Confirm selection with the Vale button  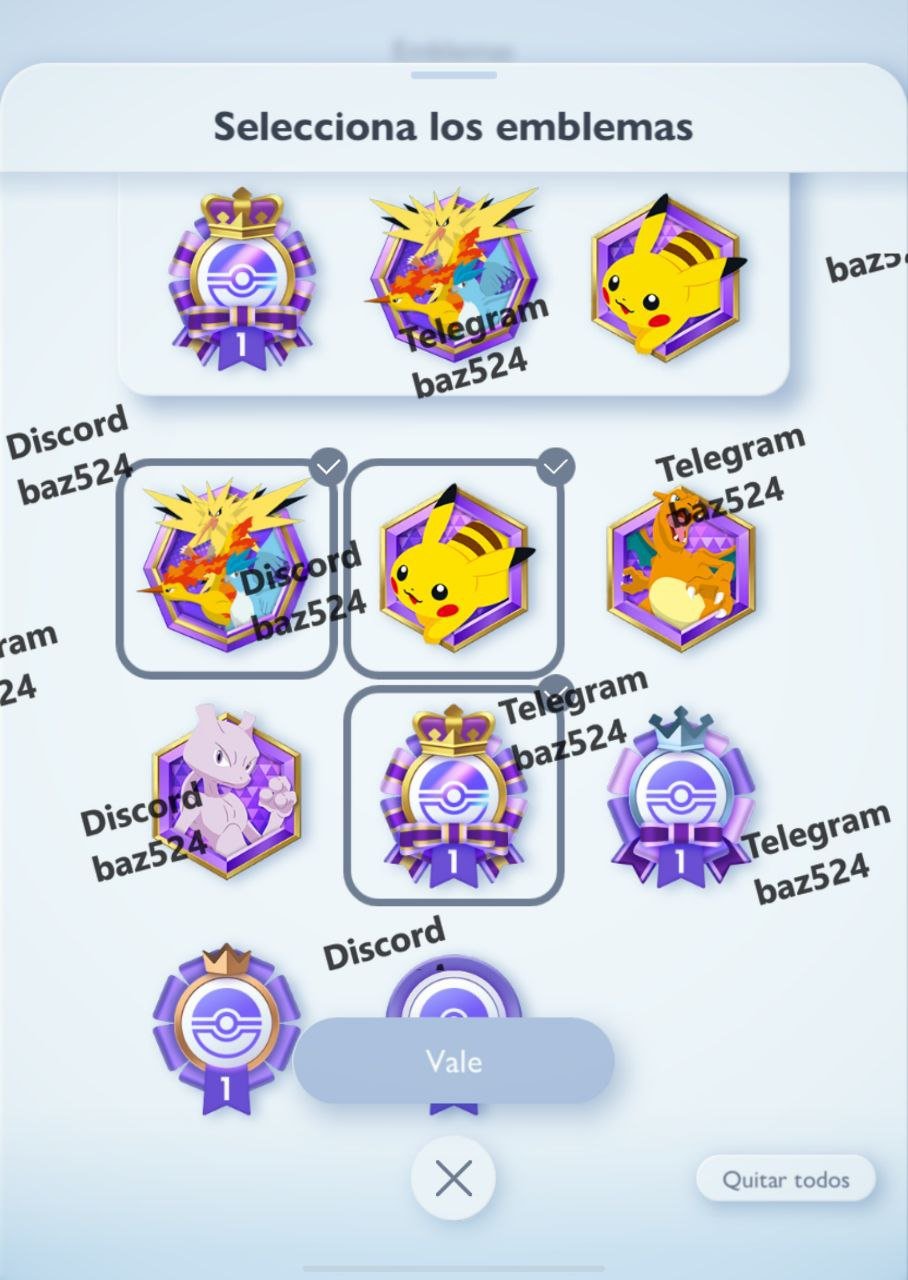(453, 1061)
